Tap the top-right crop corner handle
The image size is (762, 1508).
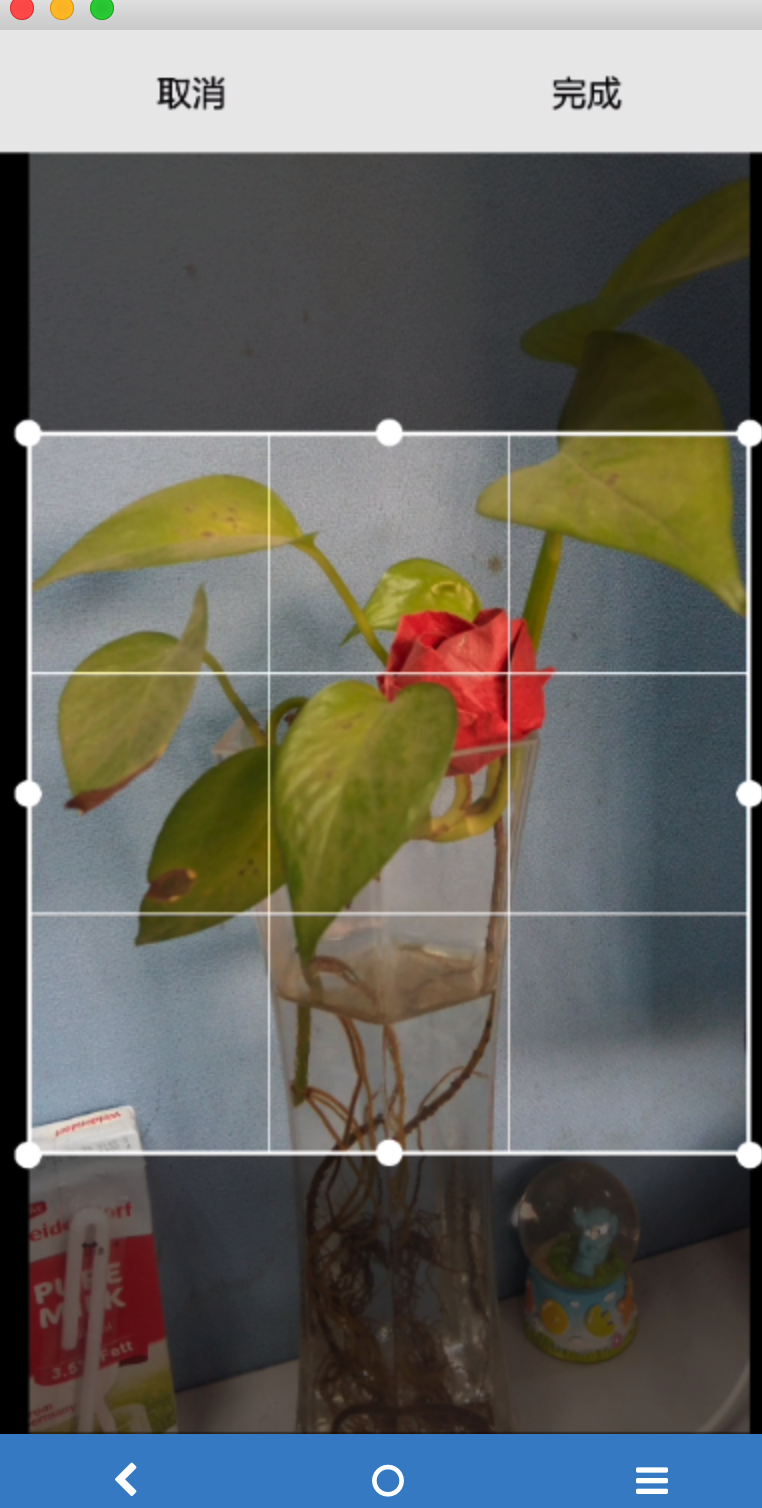click(749, 433)
